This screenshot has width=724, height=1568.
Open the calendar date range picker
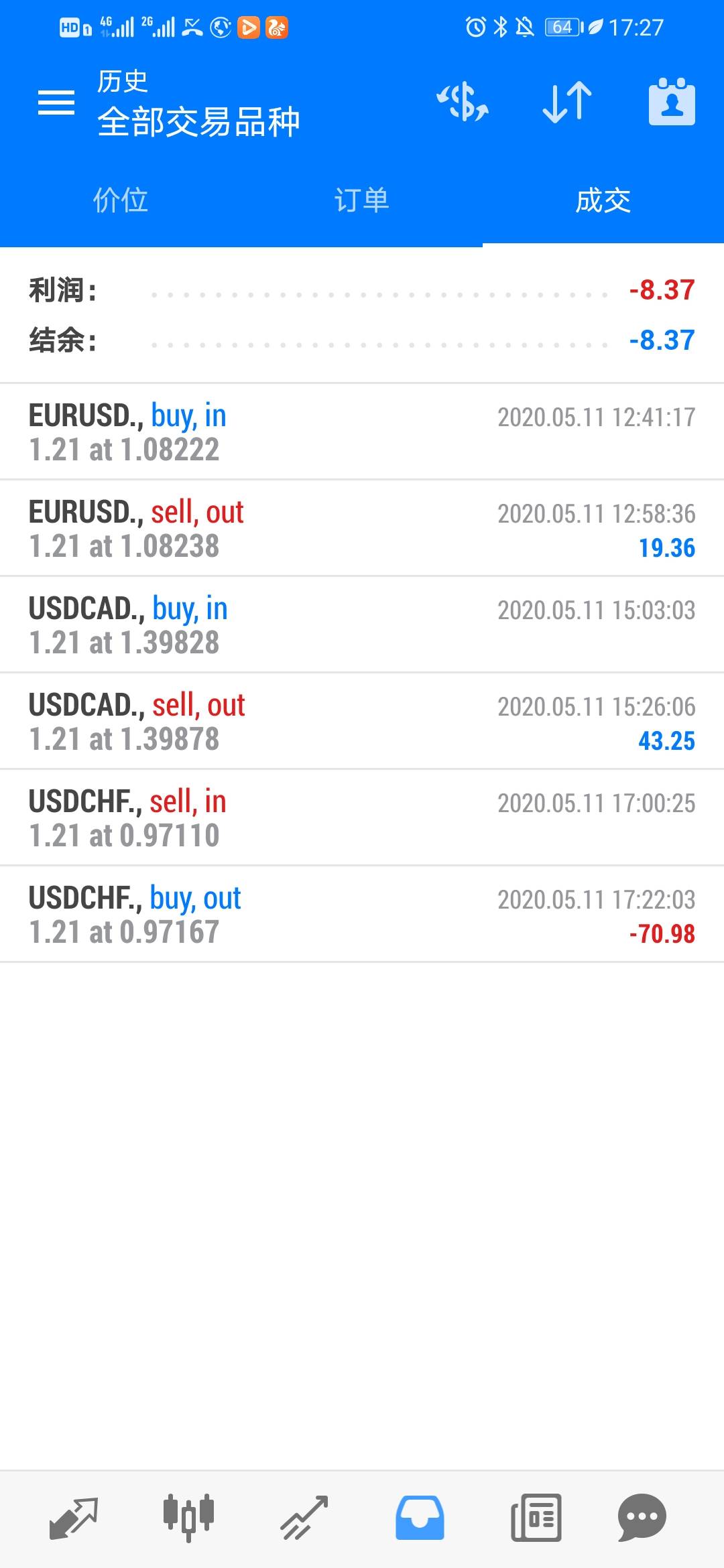pyautogui.click(x=672, y=103)
